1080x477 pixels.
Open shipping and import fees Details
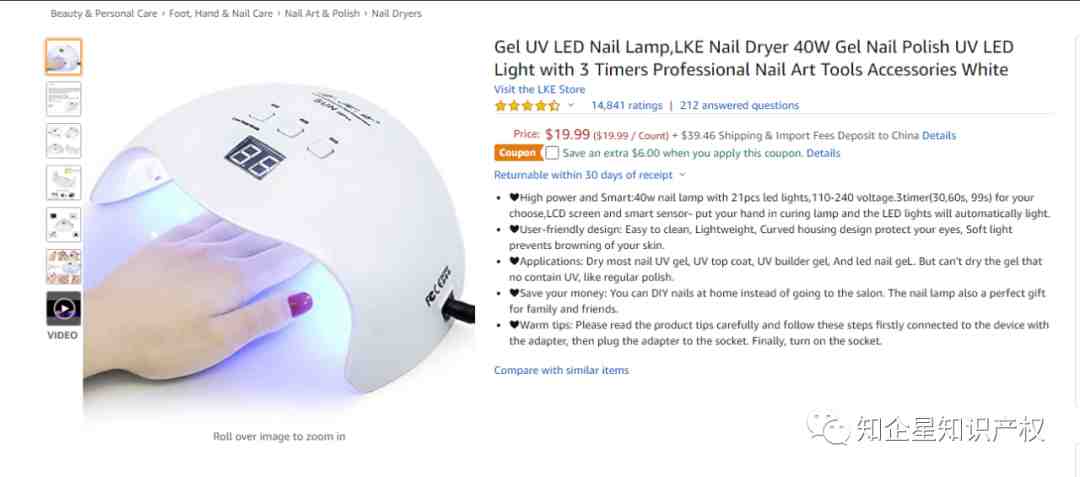tap(938, 135)
